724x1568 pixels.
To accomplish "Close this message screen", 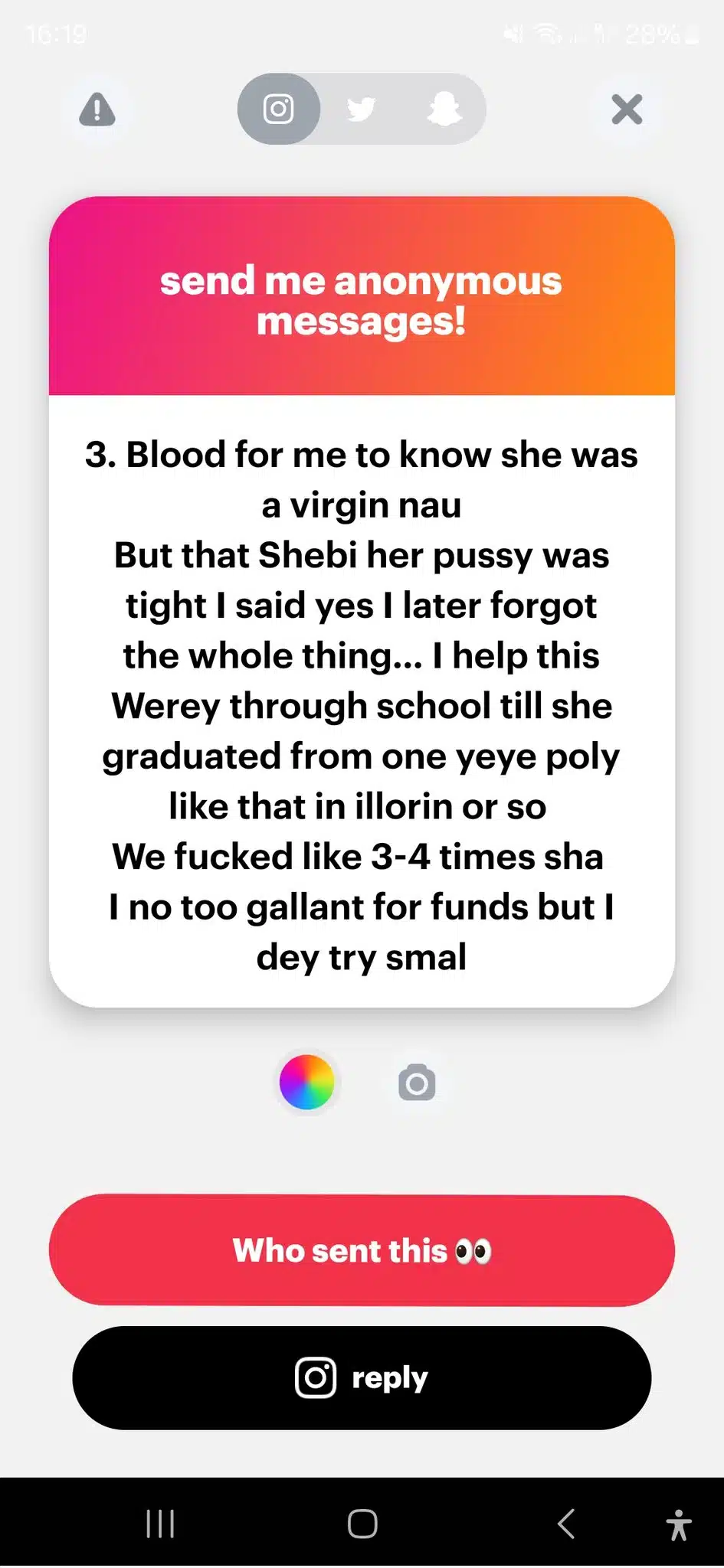I will point(627,109).
